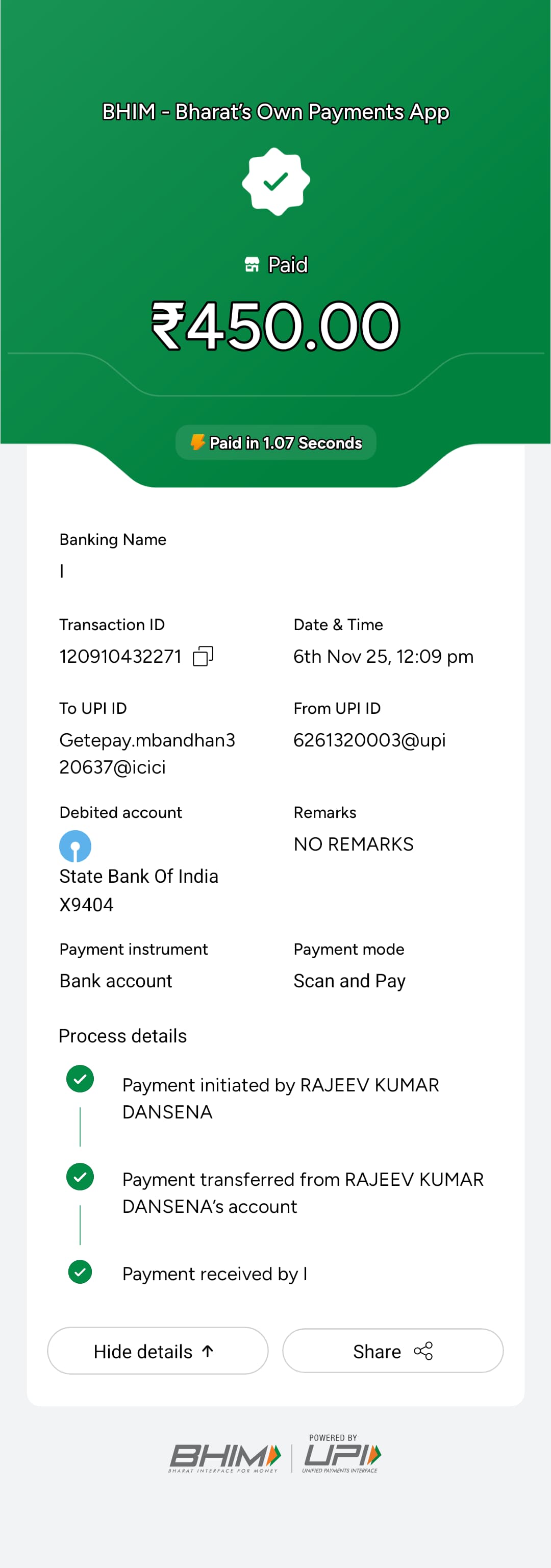Share this payment receipt

[393, 1351]
